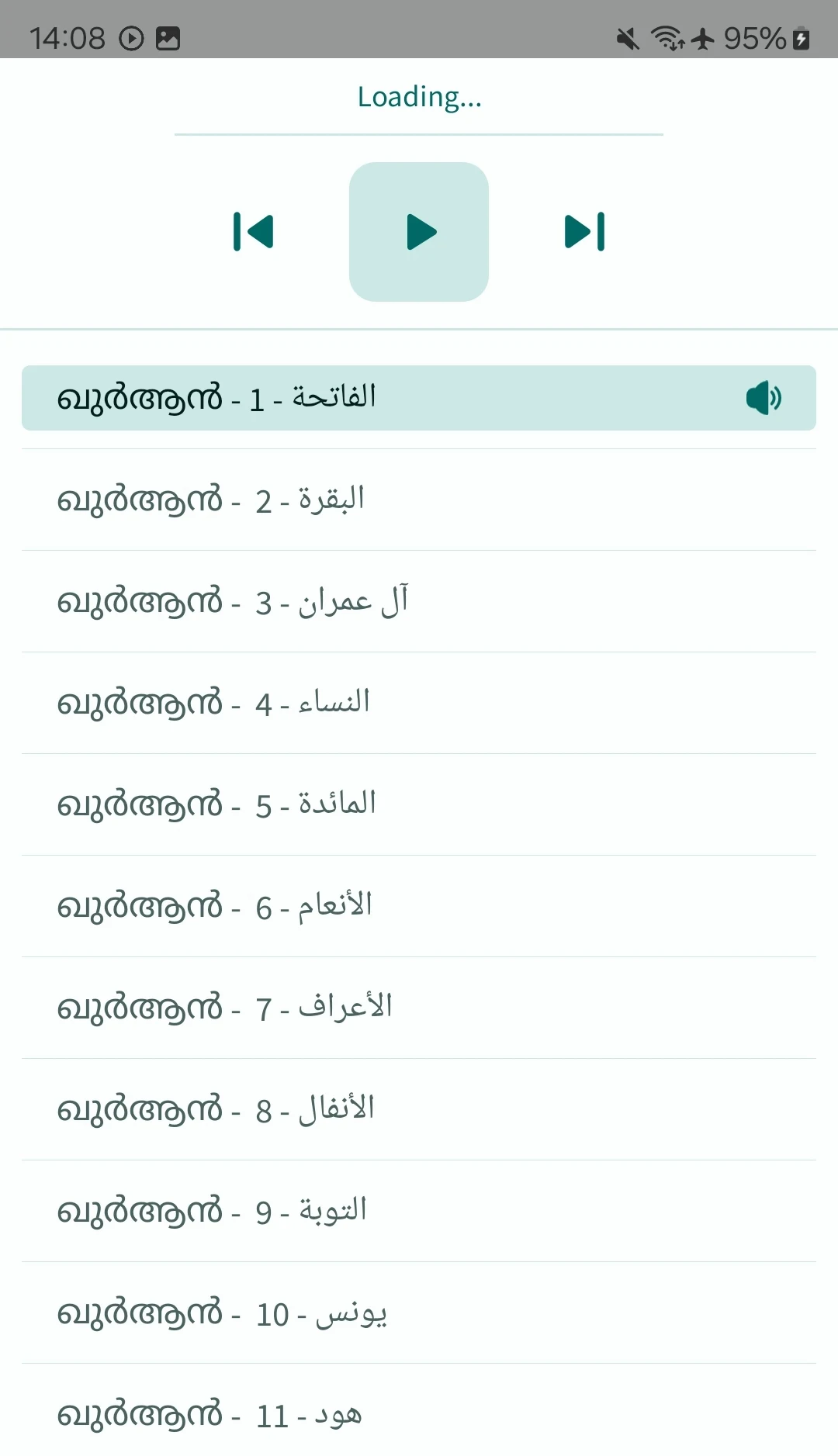Select track 10 - يونس
Viewport: 838px width, 1456px height.
coord(419,1313)
